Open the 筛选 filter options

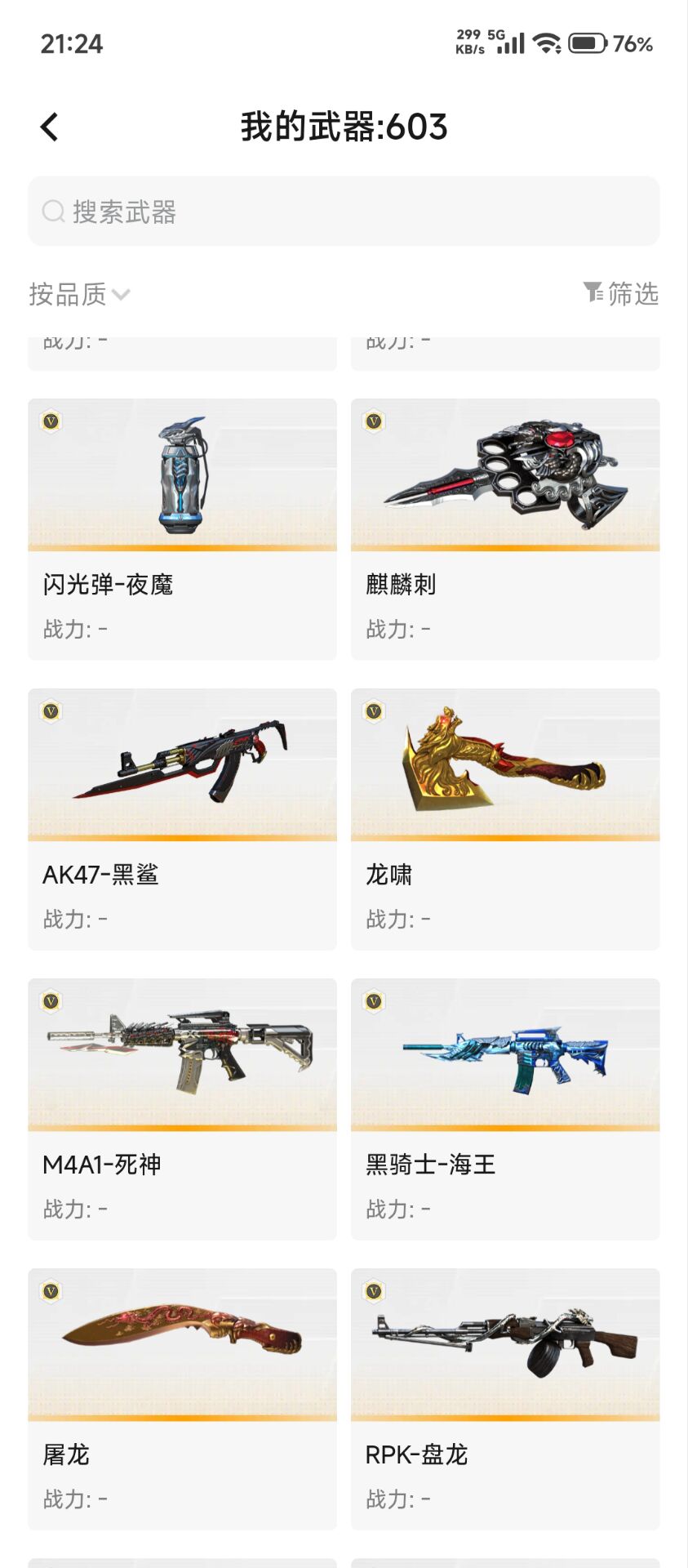pyautogui.click(x=620, y=293)
